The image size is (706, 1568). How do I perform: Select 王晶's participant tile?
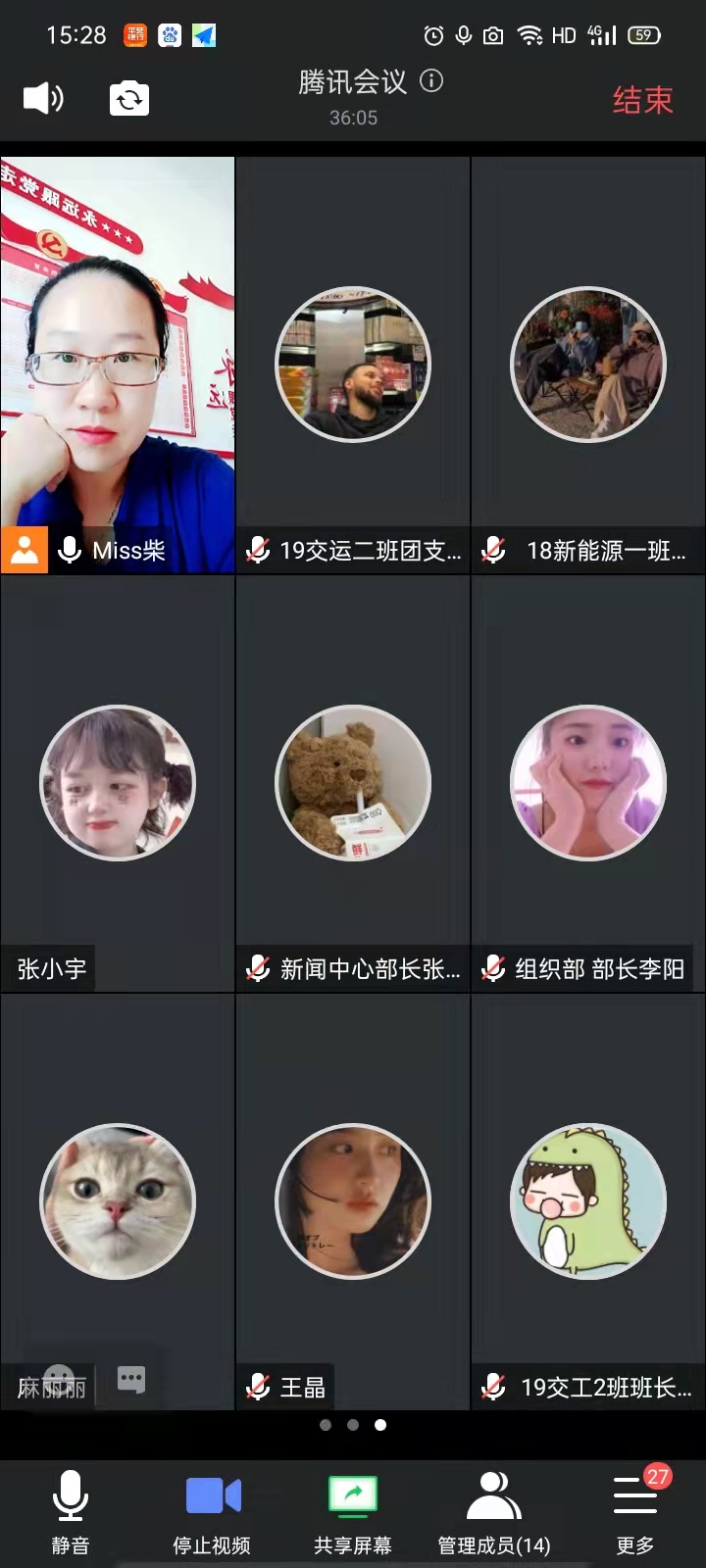[353, 1200]
